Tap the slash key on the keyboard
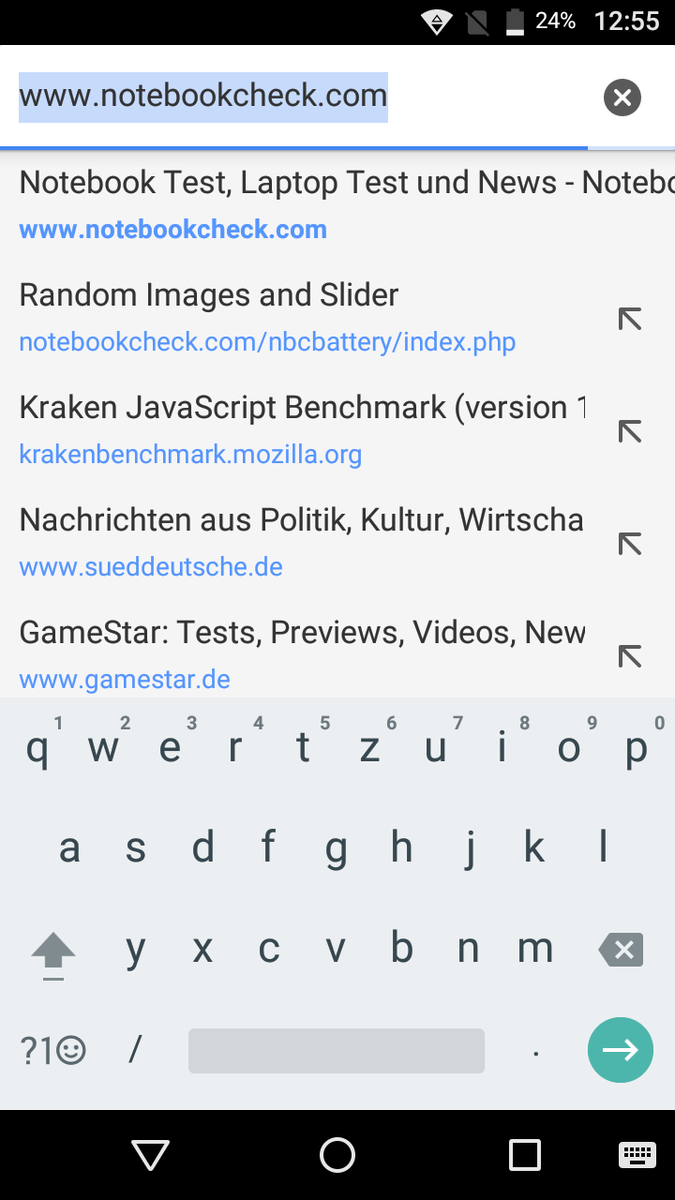The image size is (675, 1200). 135,1050
